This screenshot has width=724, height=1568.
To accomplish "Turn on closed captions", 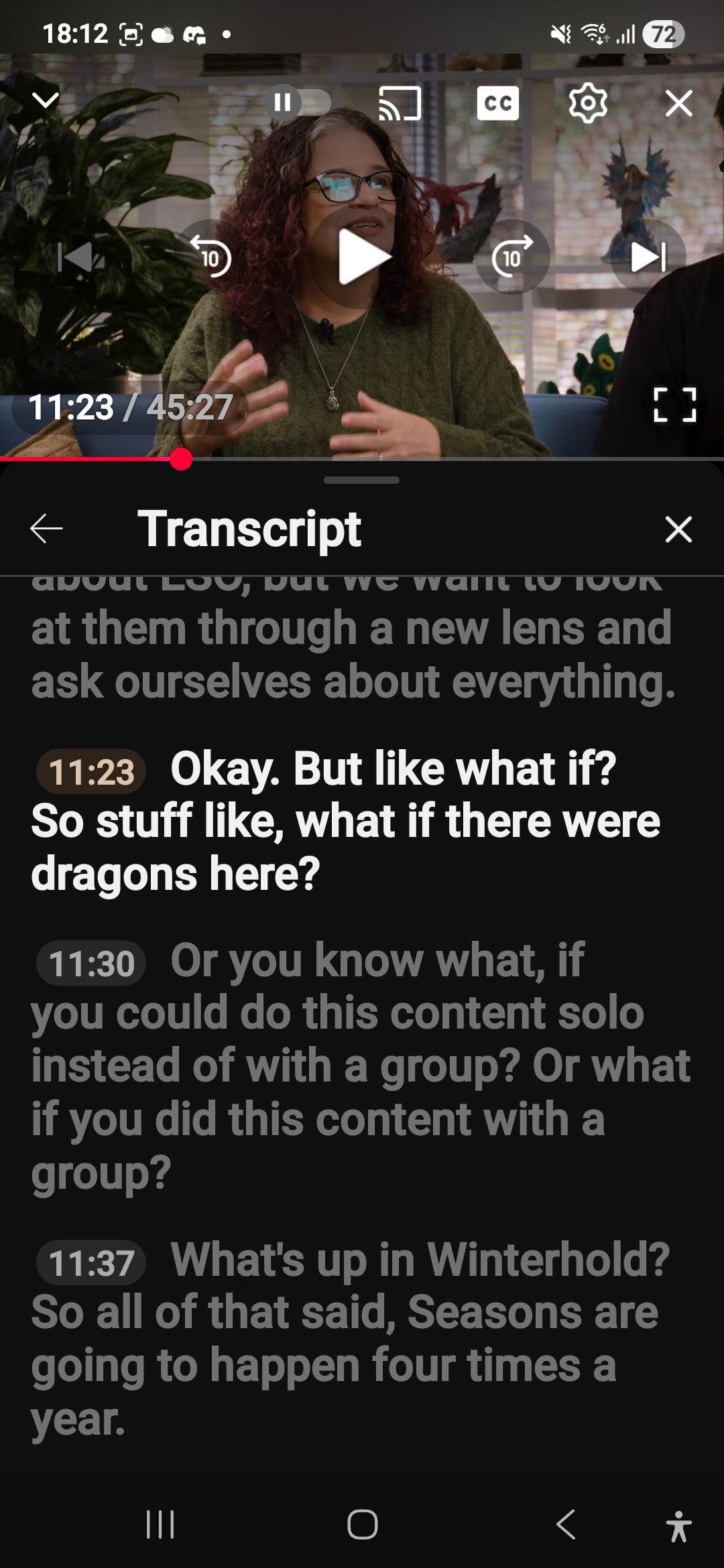I will [x=497, y=103].
